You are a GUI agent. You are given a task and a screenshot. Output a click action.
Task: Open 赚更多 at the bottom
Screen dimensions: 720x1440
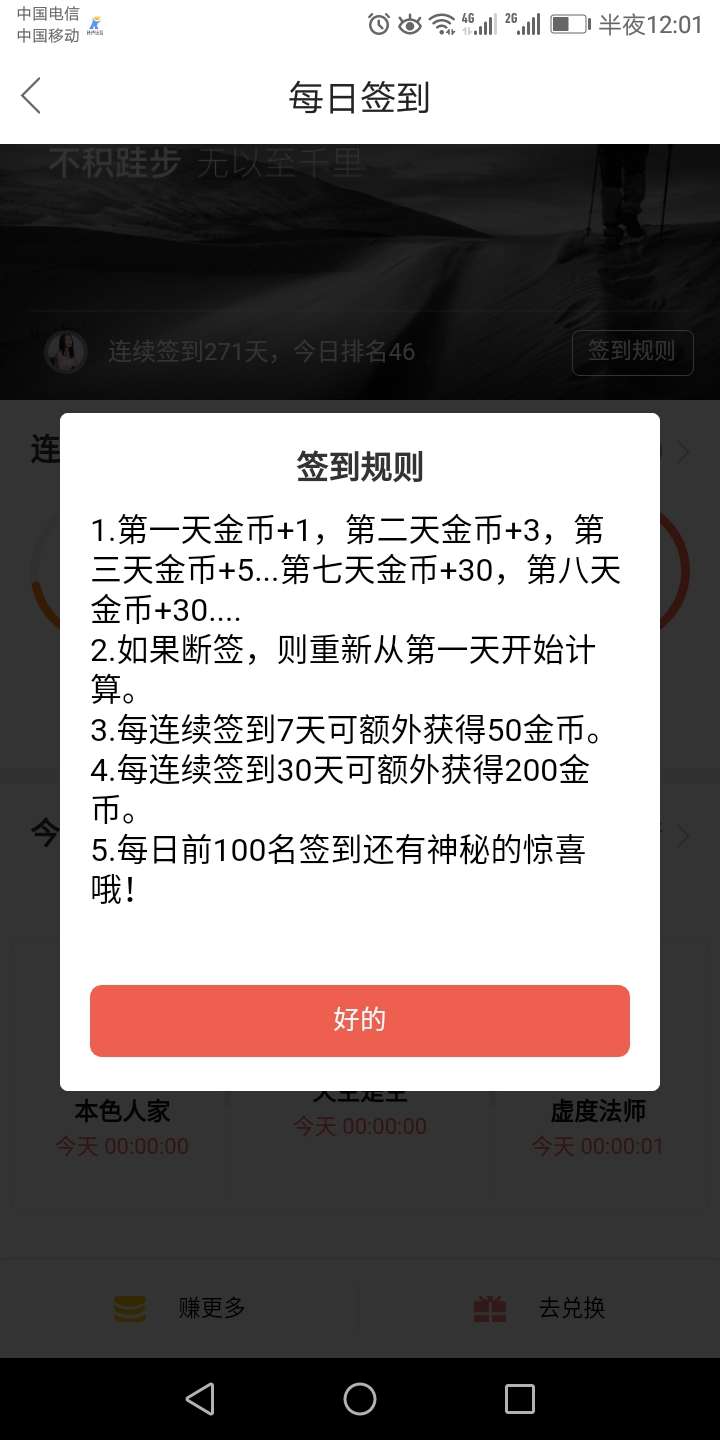coord(180,1308)
